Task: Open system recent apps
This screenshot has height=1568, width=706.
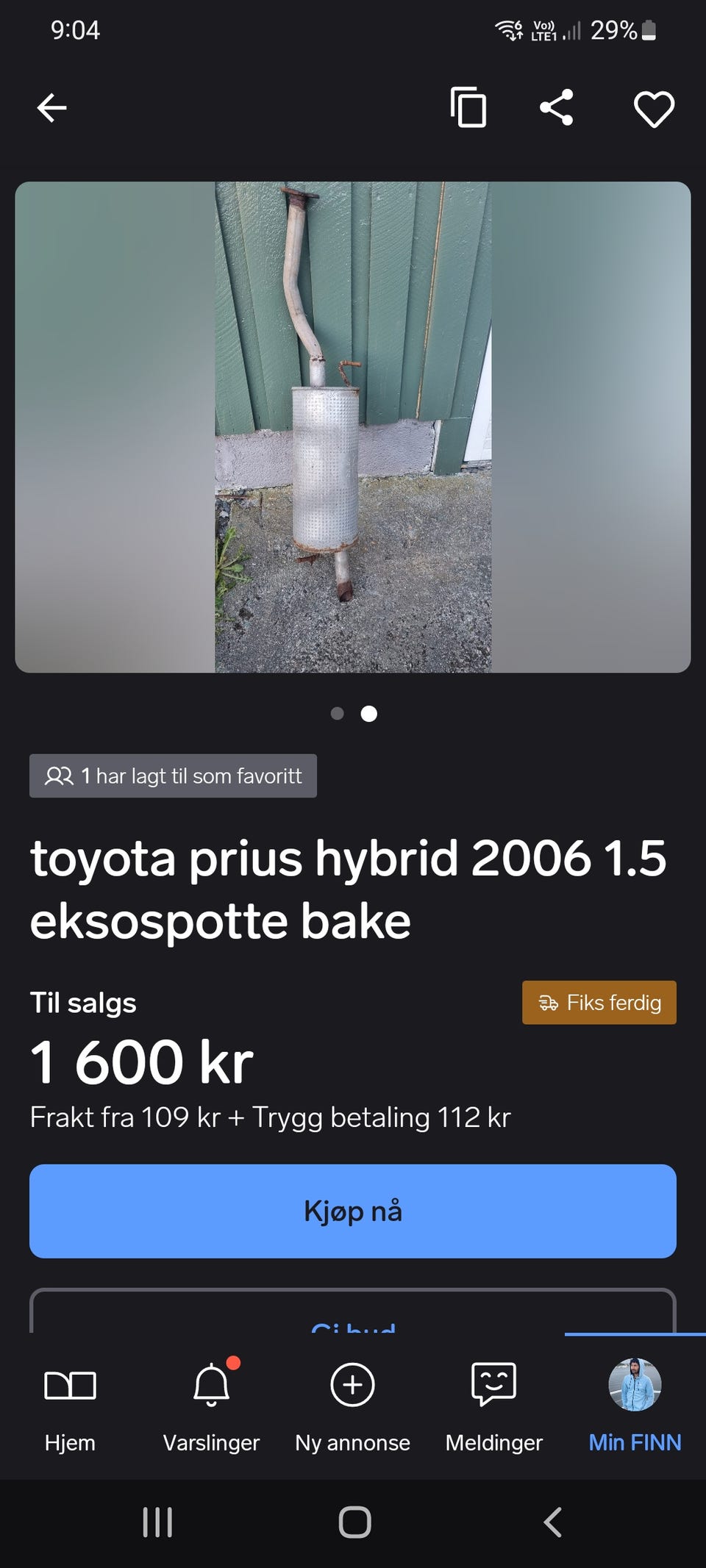Action: [x=157, y=1522]
